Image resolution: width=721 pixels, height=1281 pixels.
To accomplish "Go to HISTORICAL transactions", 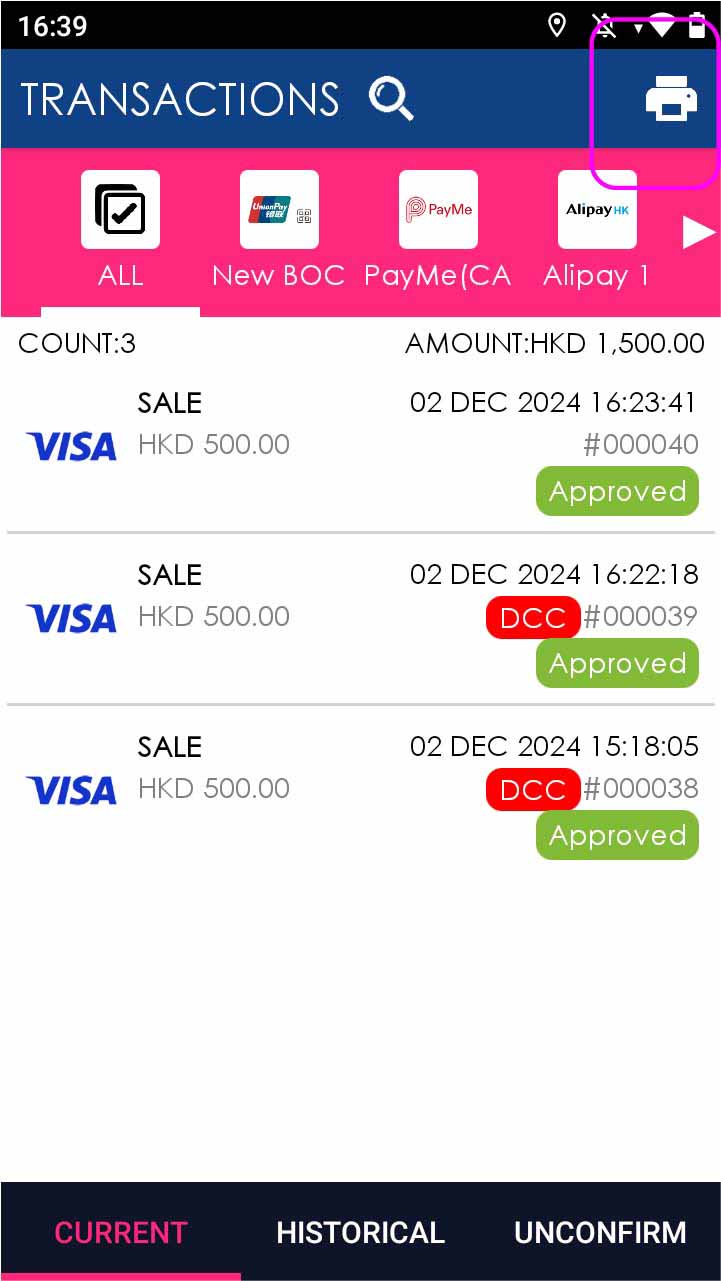I will (x=360, y=1232).
